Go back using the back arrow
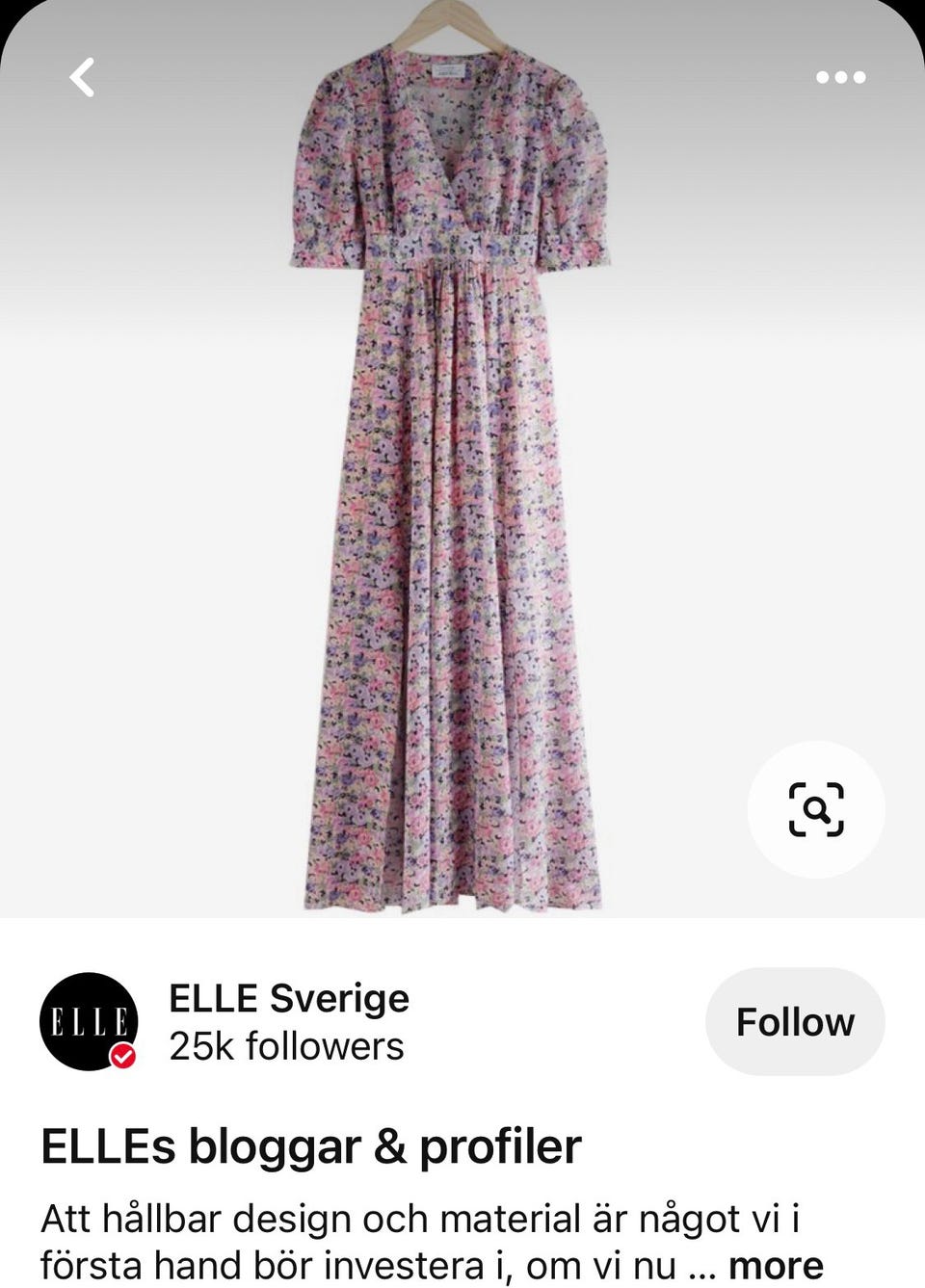 (83, 77)
